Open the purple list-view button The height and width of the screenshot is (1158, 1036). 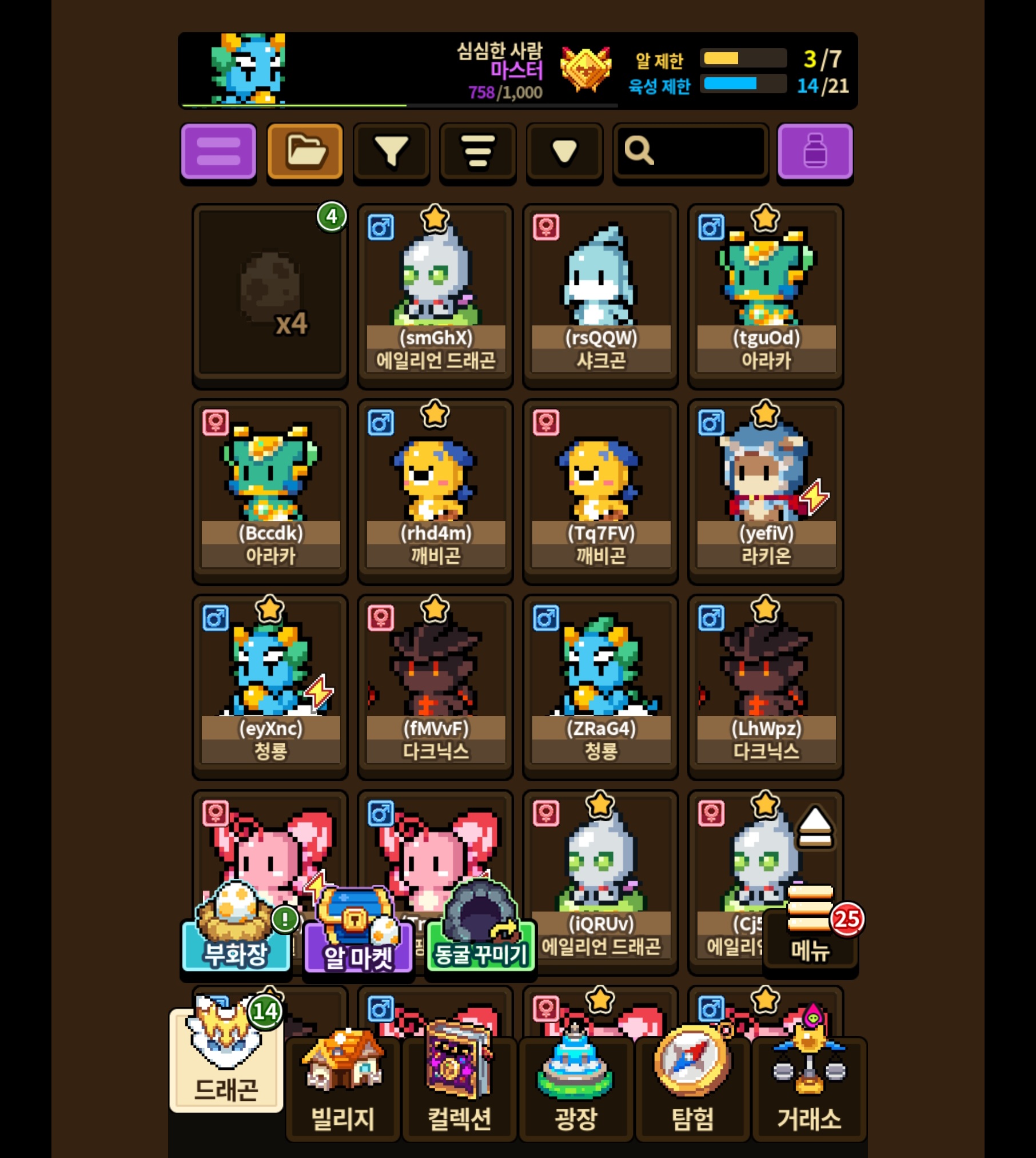pos(218,152)
